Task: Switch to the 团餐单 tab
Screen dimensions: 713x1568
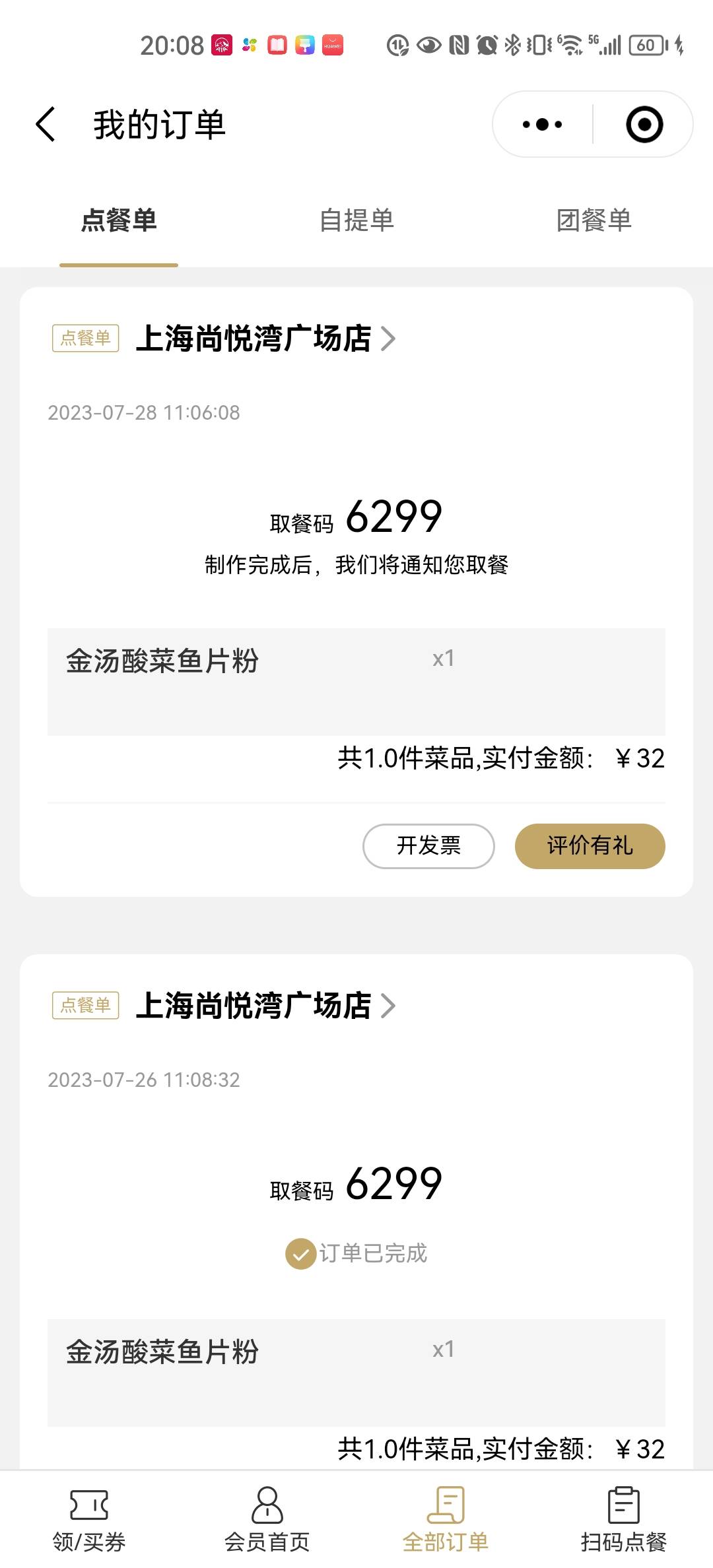Action: 594,220
